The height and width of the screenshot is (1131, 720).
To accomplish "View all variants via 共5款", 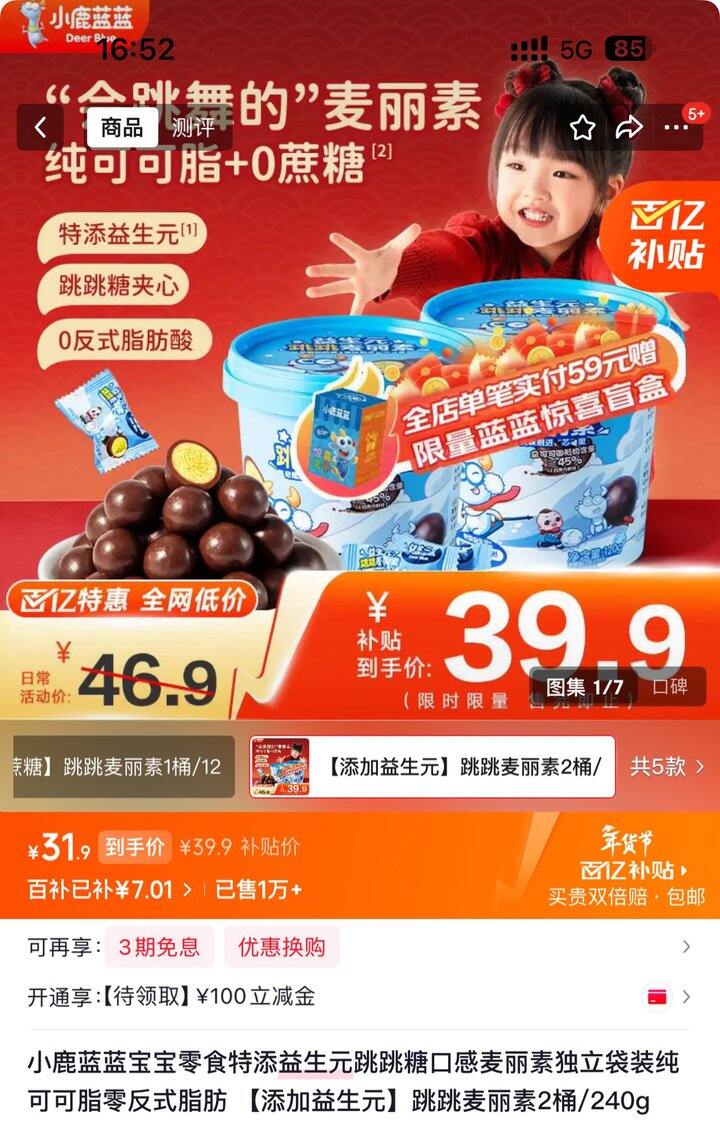I will 667,767.
